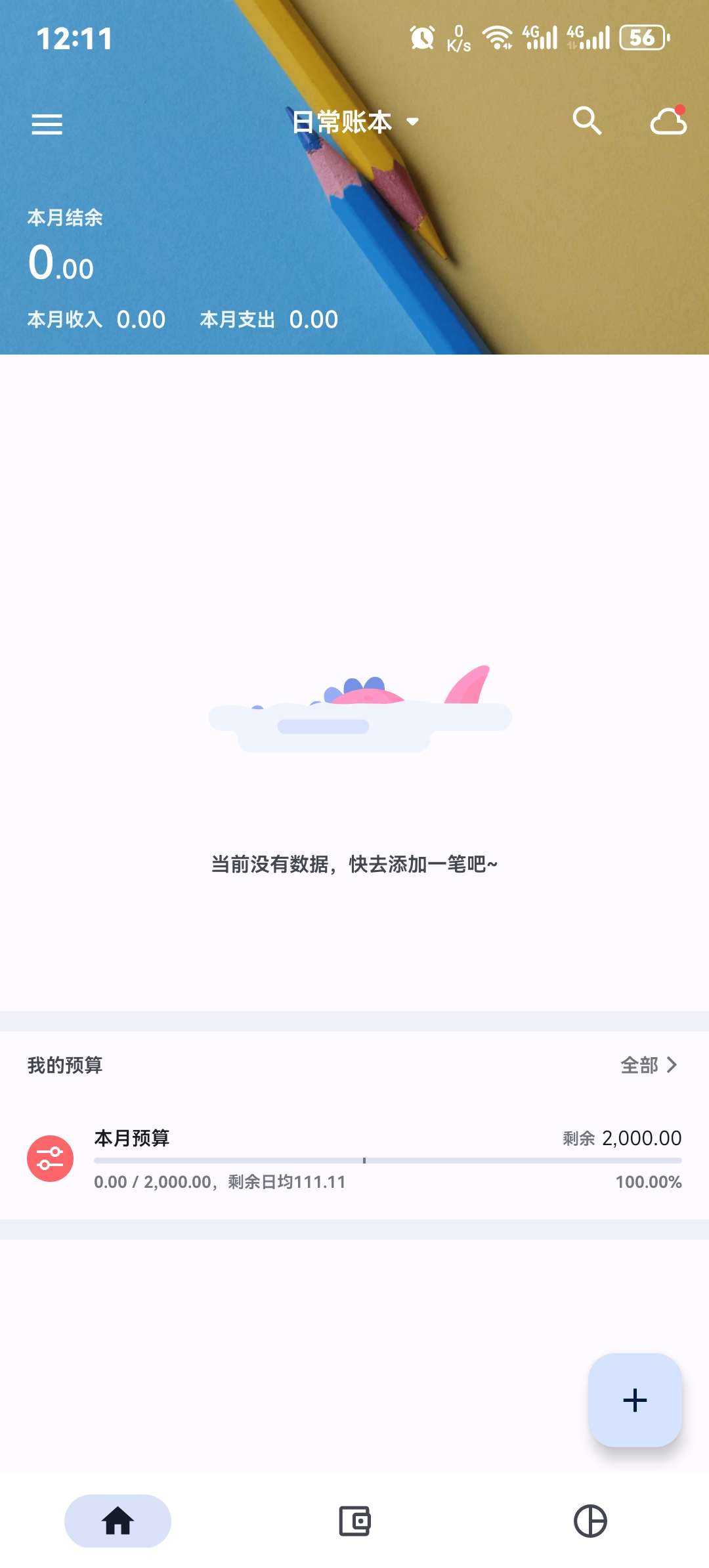Switch to the pie chart statistics tab

[590, 1520]
